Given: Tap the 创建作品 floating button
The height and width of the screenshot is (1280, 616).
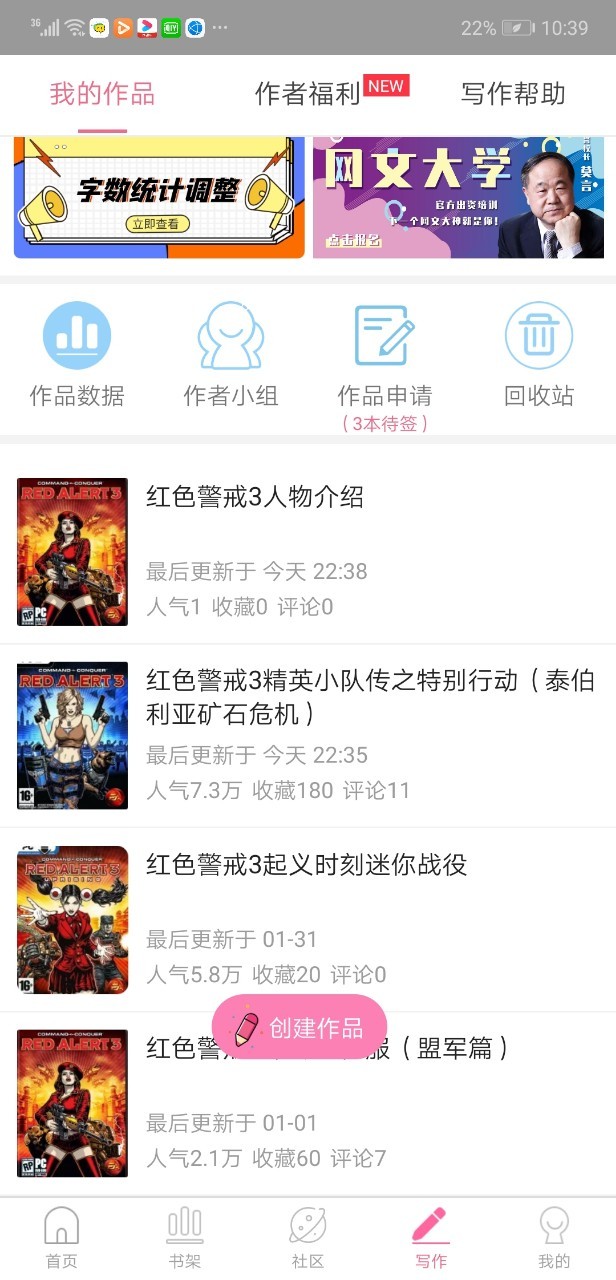Looking at the screenshot, I should point(299,1027).
